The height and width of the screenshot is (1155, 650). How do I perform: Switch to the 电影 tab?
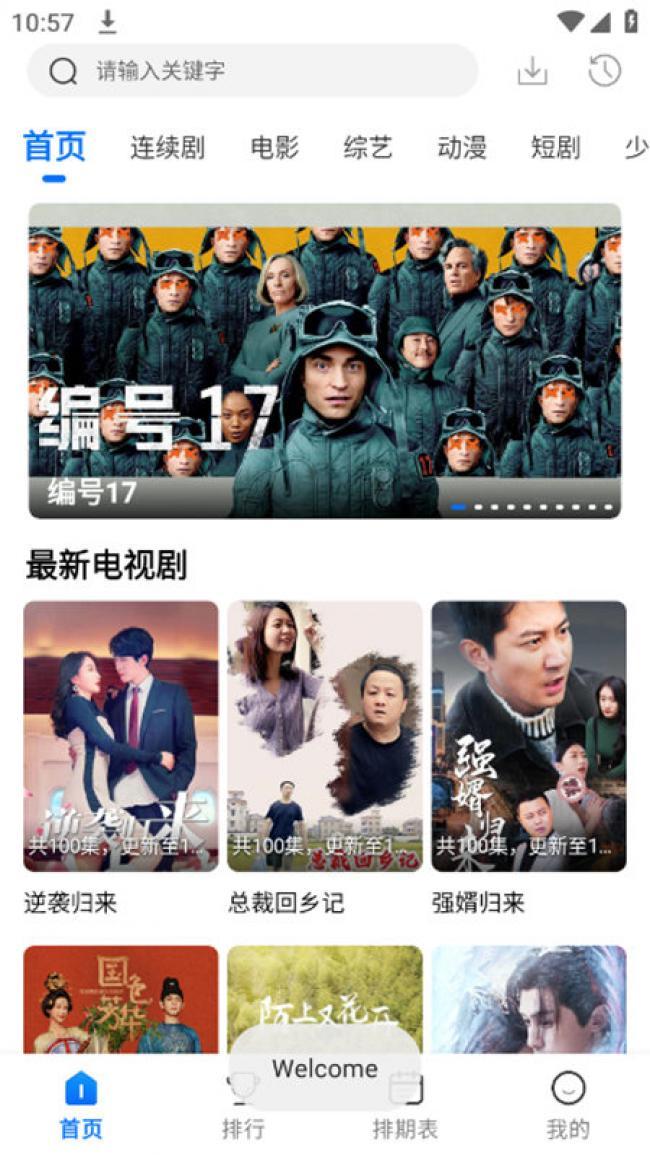click(x=274, y=147)
